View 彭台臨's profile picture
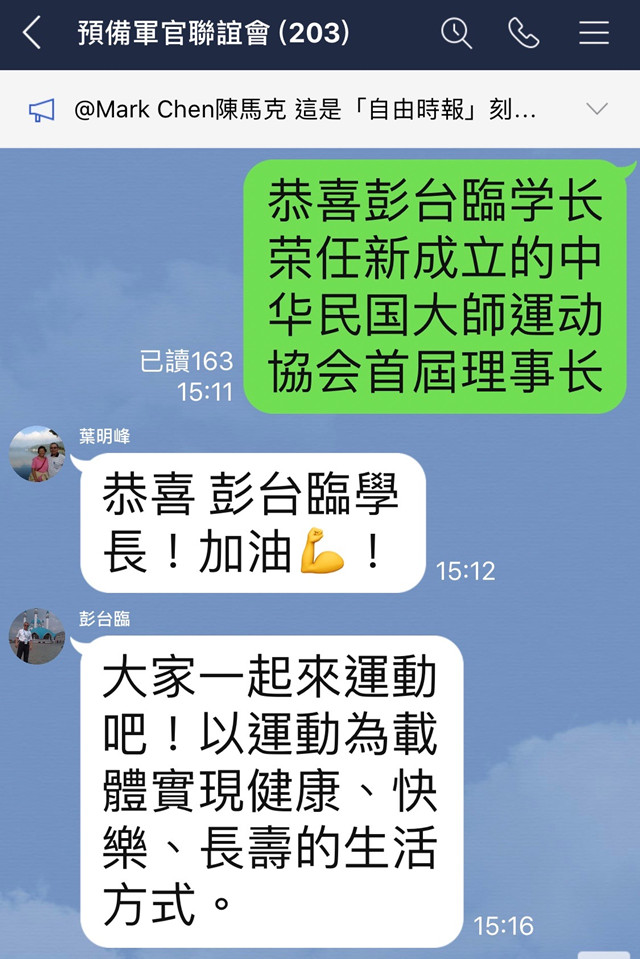Viewport: 640px width, 959px height. point(37,636)
